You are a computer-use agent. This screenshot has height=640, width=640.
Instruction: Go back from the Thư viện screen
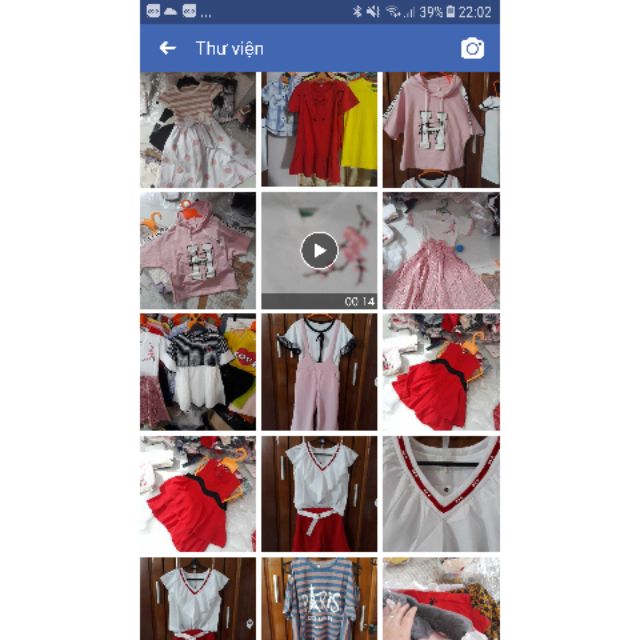pos(168,48)
